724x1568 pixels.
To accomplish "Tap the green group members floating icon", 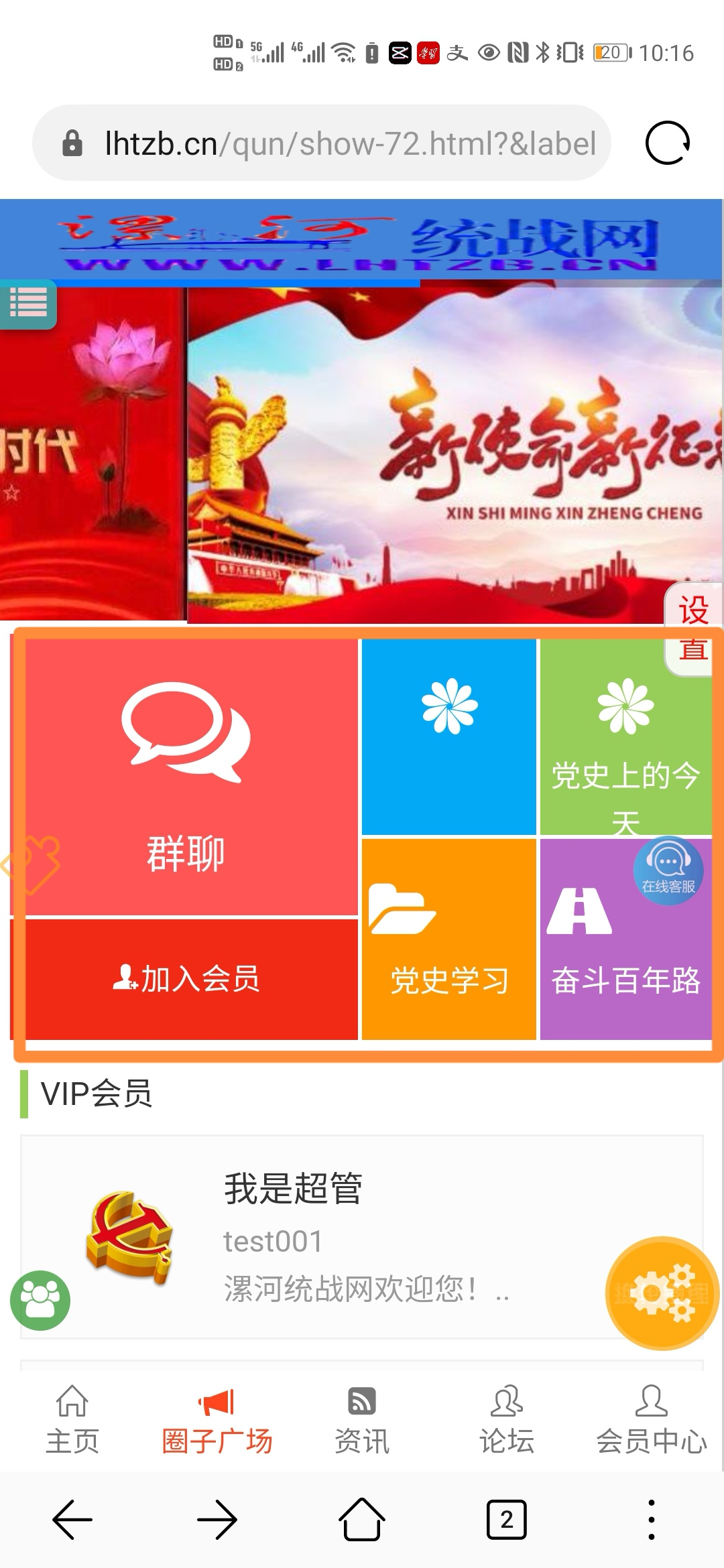I will (x=40, y=1300).
